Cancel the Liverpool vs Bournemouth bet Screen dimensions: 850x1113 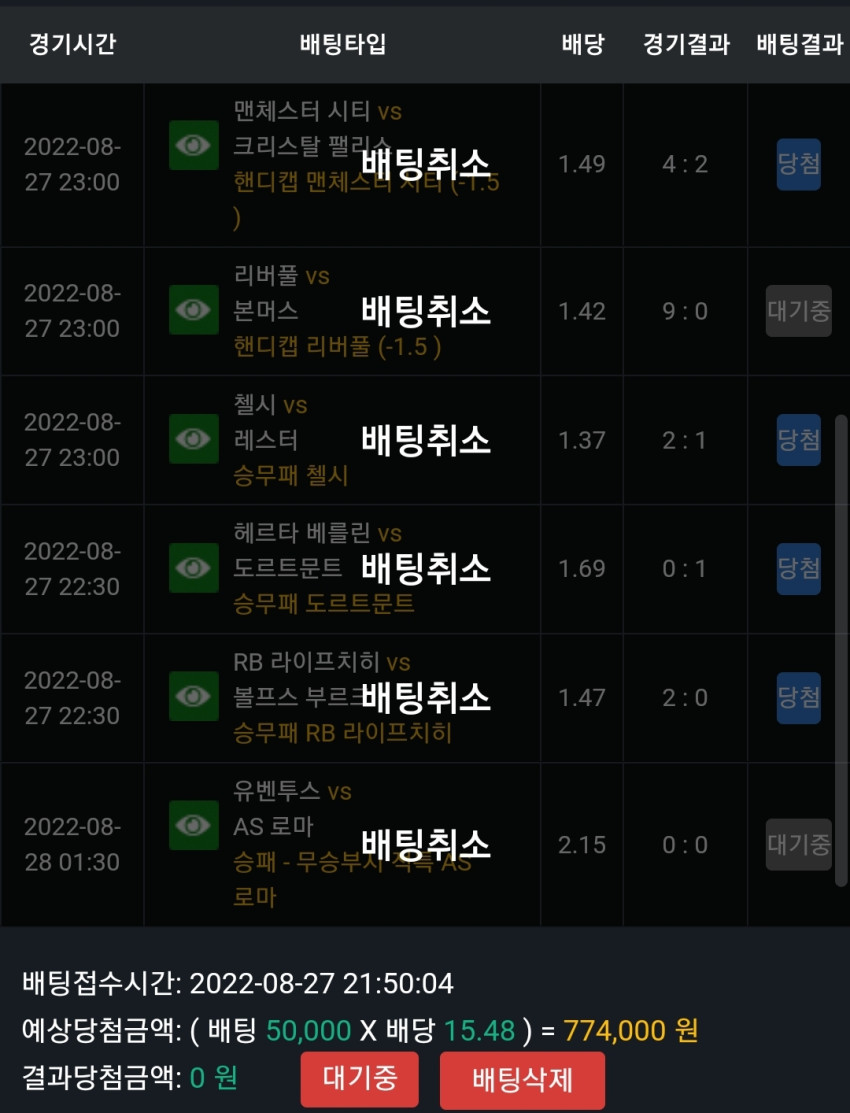pos(425,311)
